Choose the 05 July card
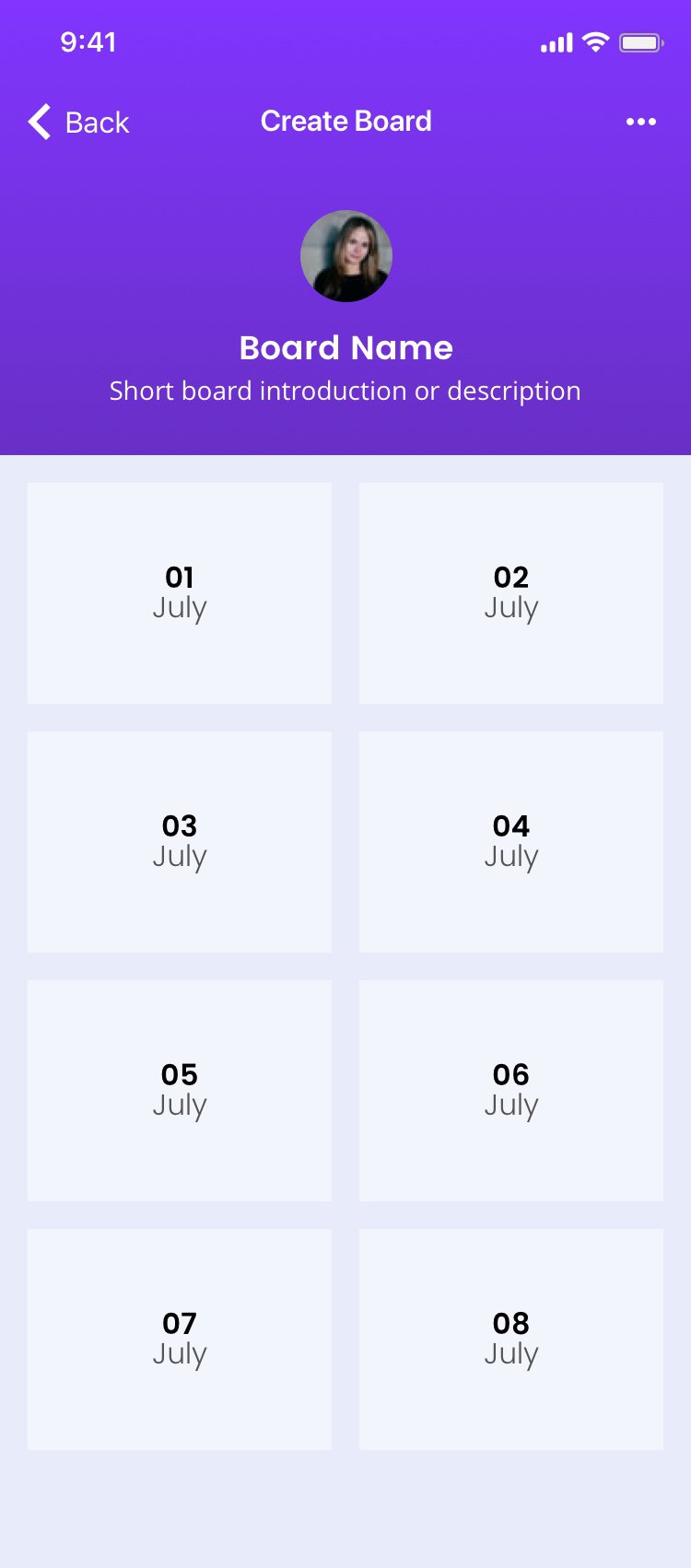 [179, 1089]
